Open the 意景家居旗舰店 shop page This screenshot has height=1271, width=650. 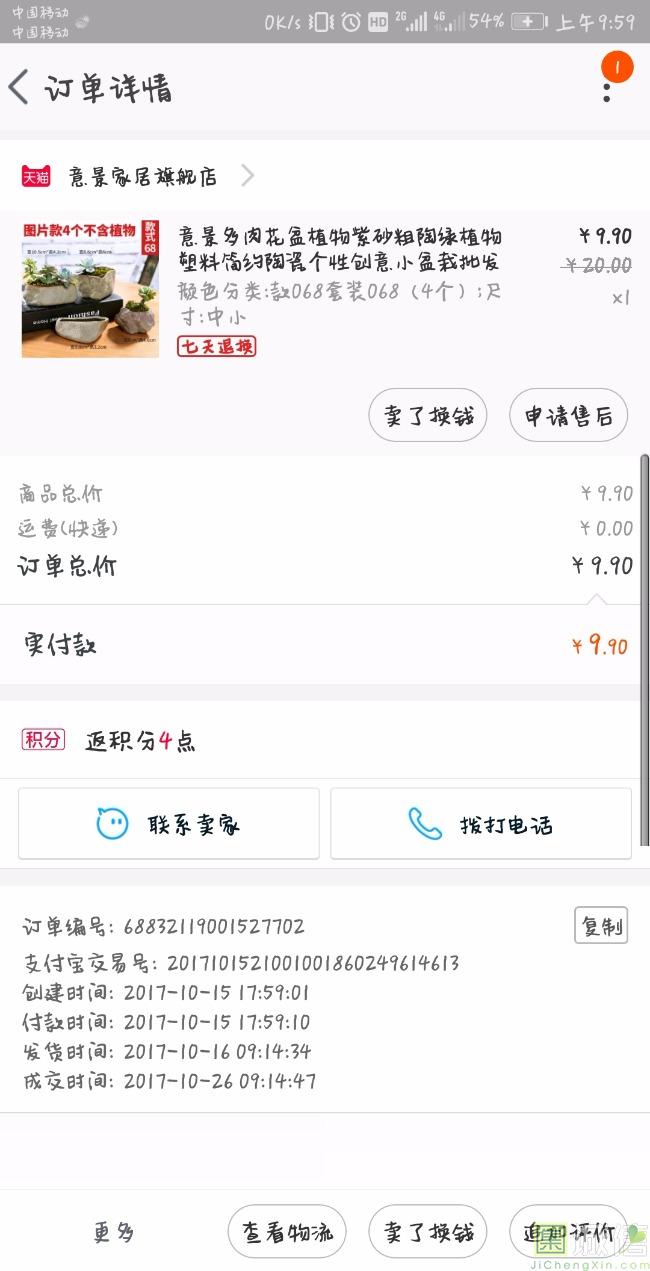140,177
